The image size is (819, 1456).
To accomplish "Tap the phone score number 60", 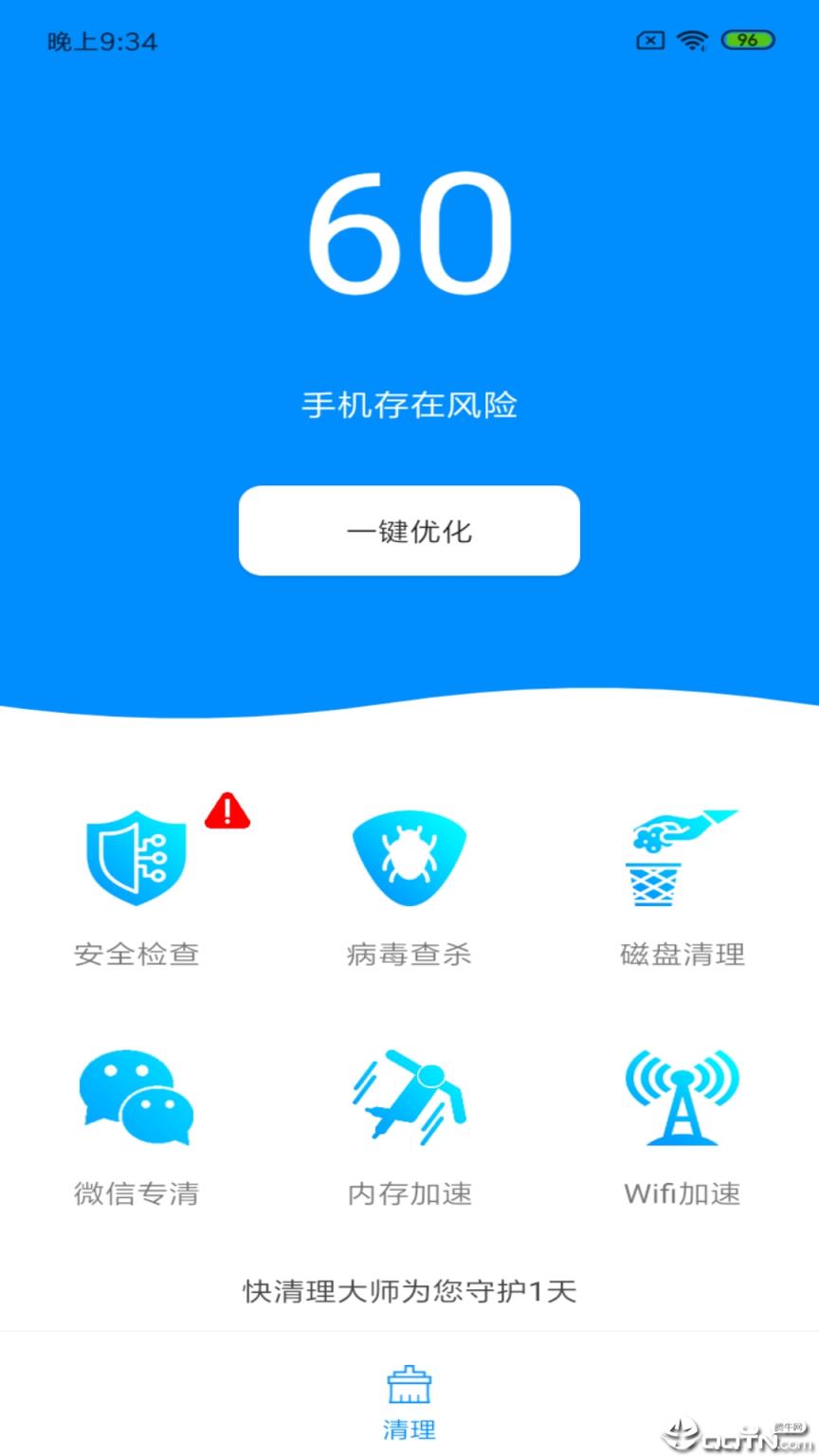I will 409,235.
